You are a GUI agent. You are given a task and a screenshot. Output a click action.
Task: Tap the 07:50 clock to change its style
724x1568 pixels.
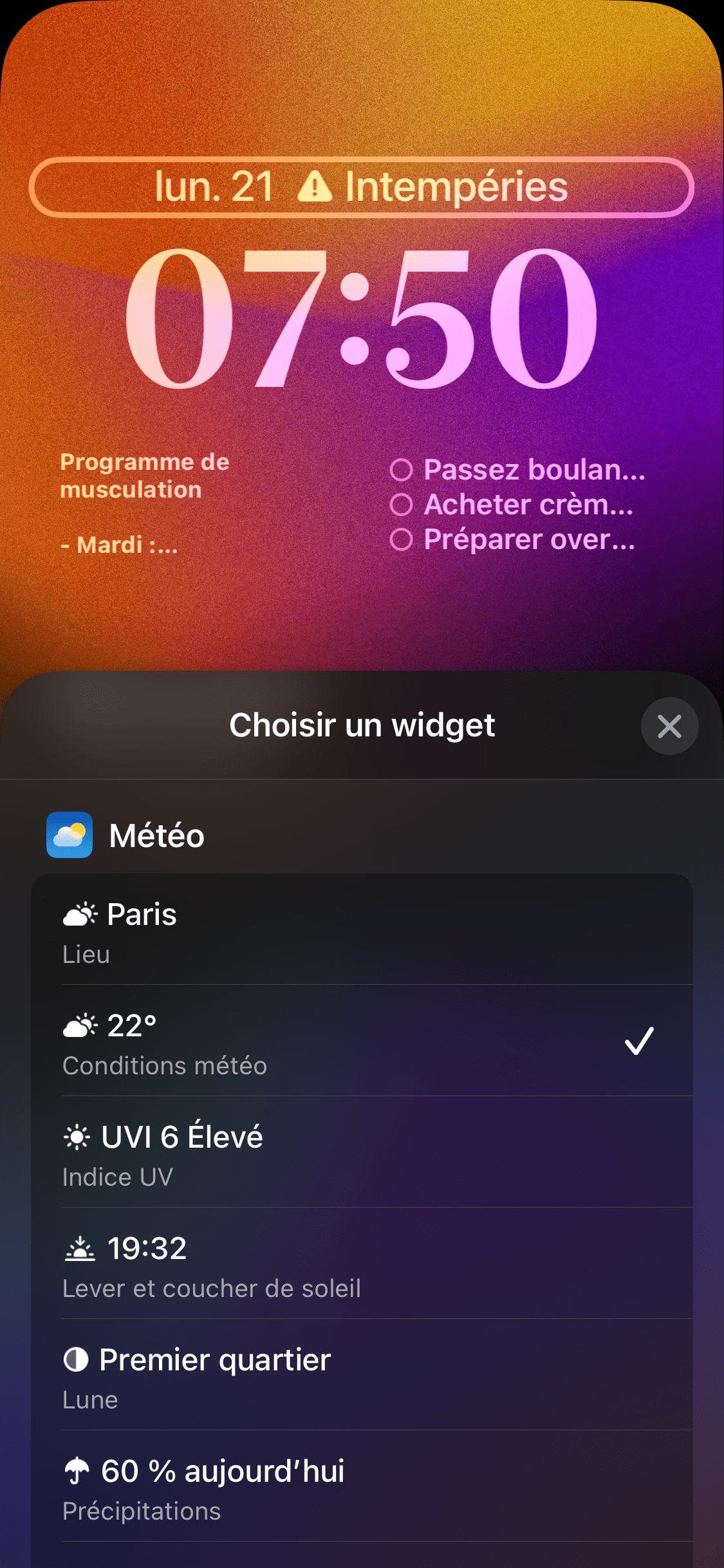click(x=362, y=320)
